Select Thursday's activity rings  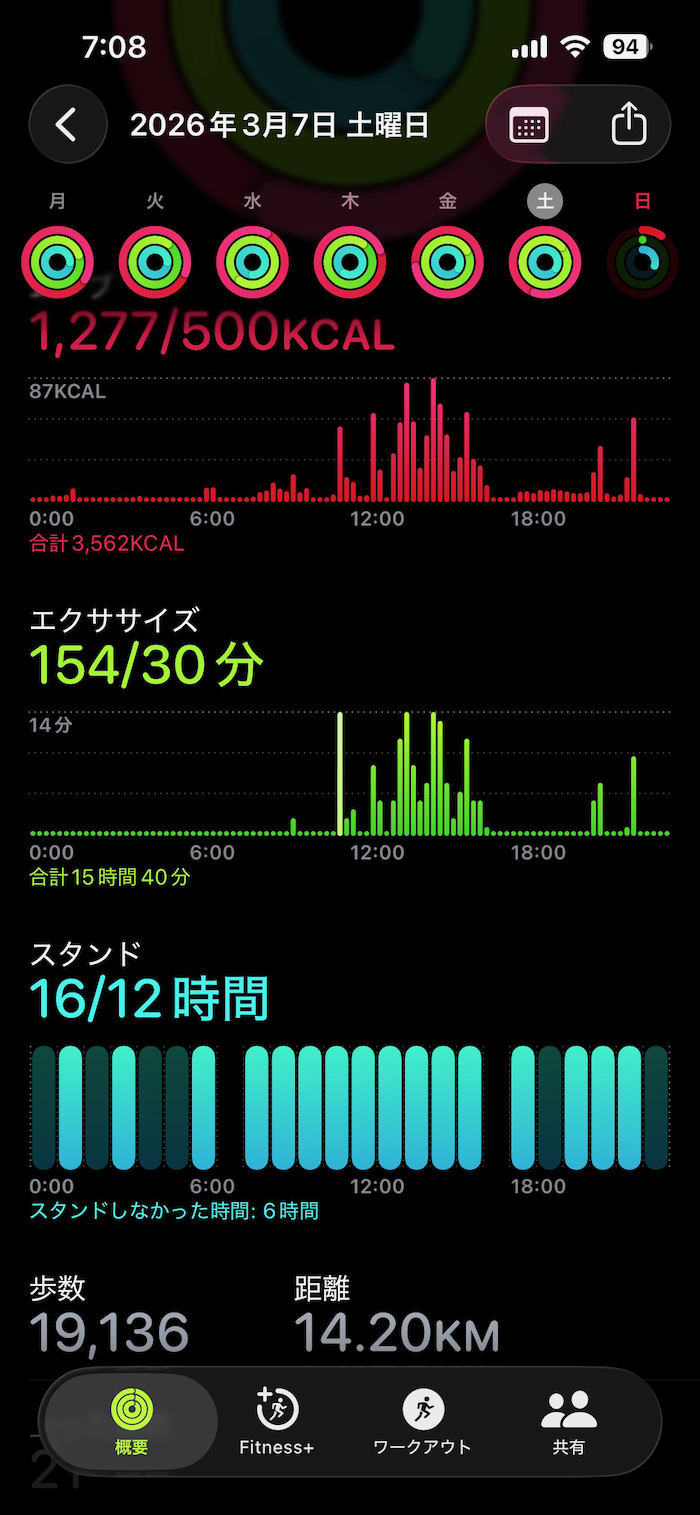[350, 262]
